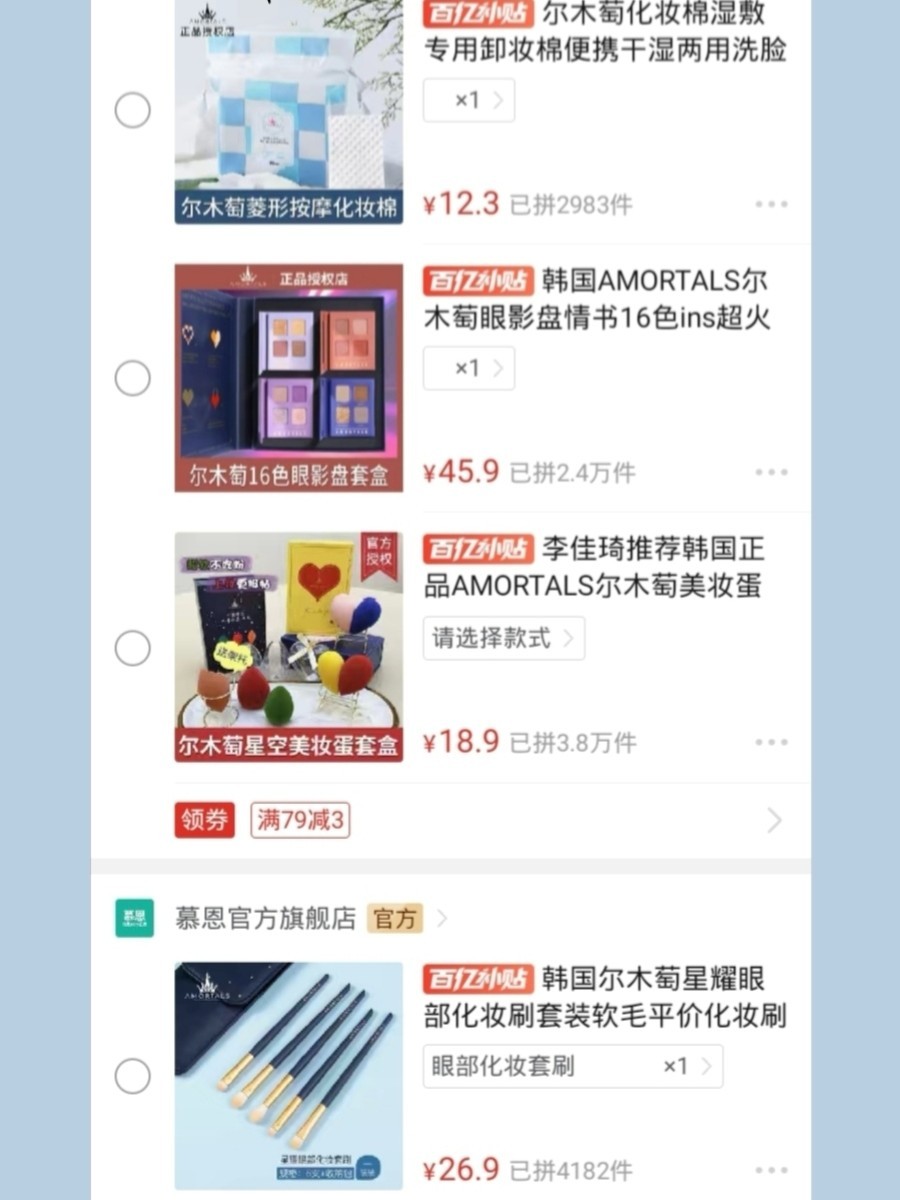The height and width of the screenshot is (1200, 900).
Task: Change the 眼部化妆套刷 option selector
Action: coord(572,1066)
